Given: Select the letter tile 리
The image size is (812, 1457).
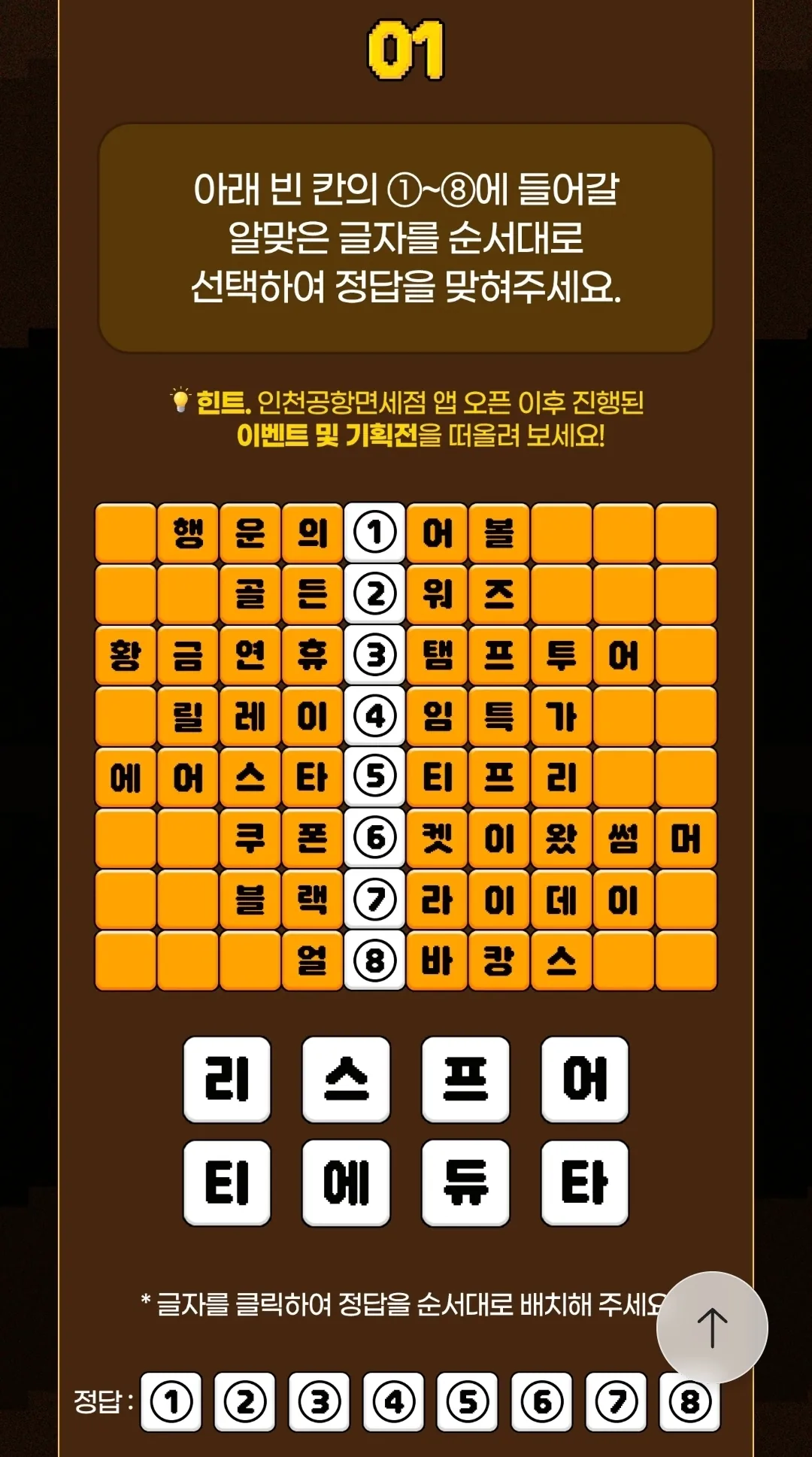Looking at the screenshot, I should (x=227, y=1079).
